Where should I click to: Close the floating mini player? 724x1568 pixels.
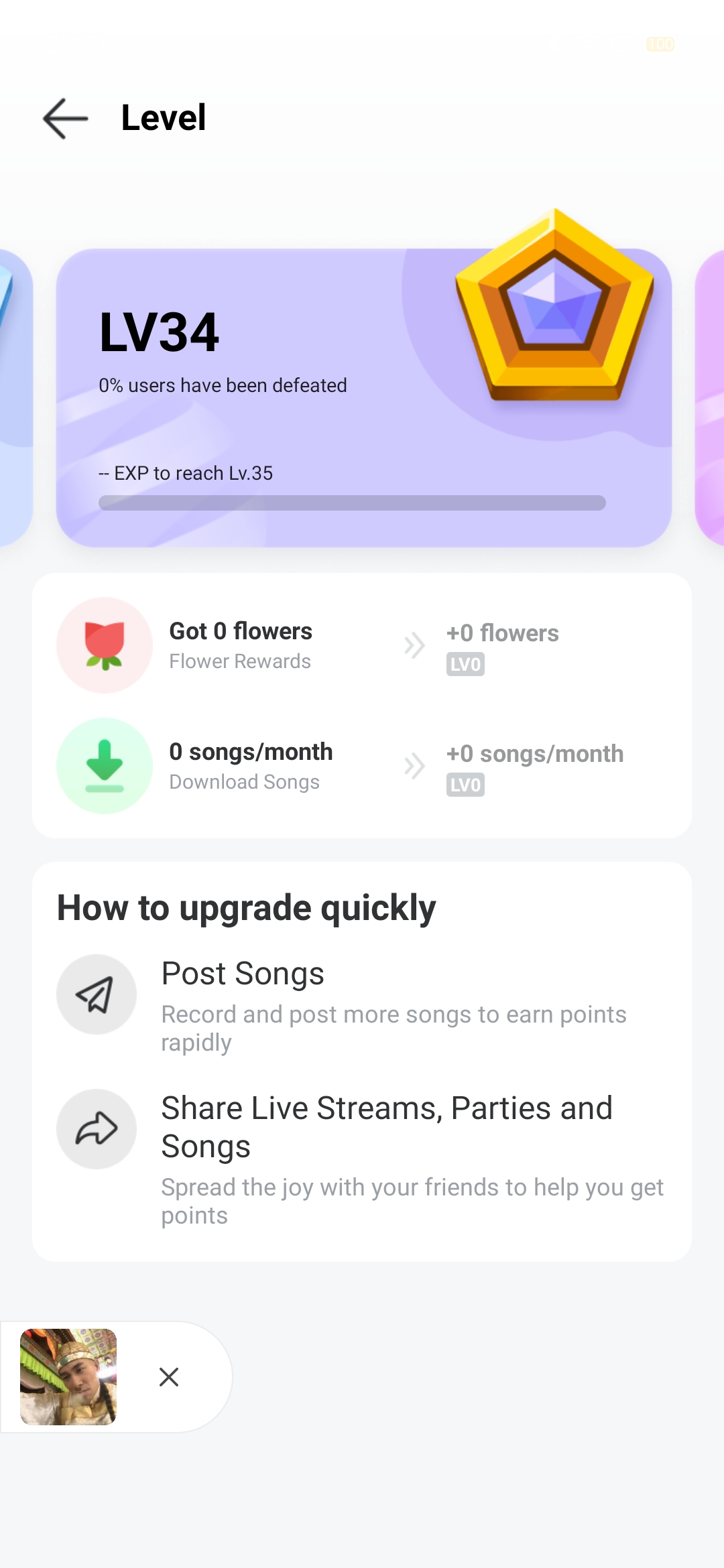point(169,1377)
